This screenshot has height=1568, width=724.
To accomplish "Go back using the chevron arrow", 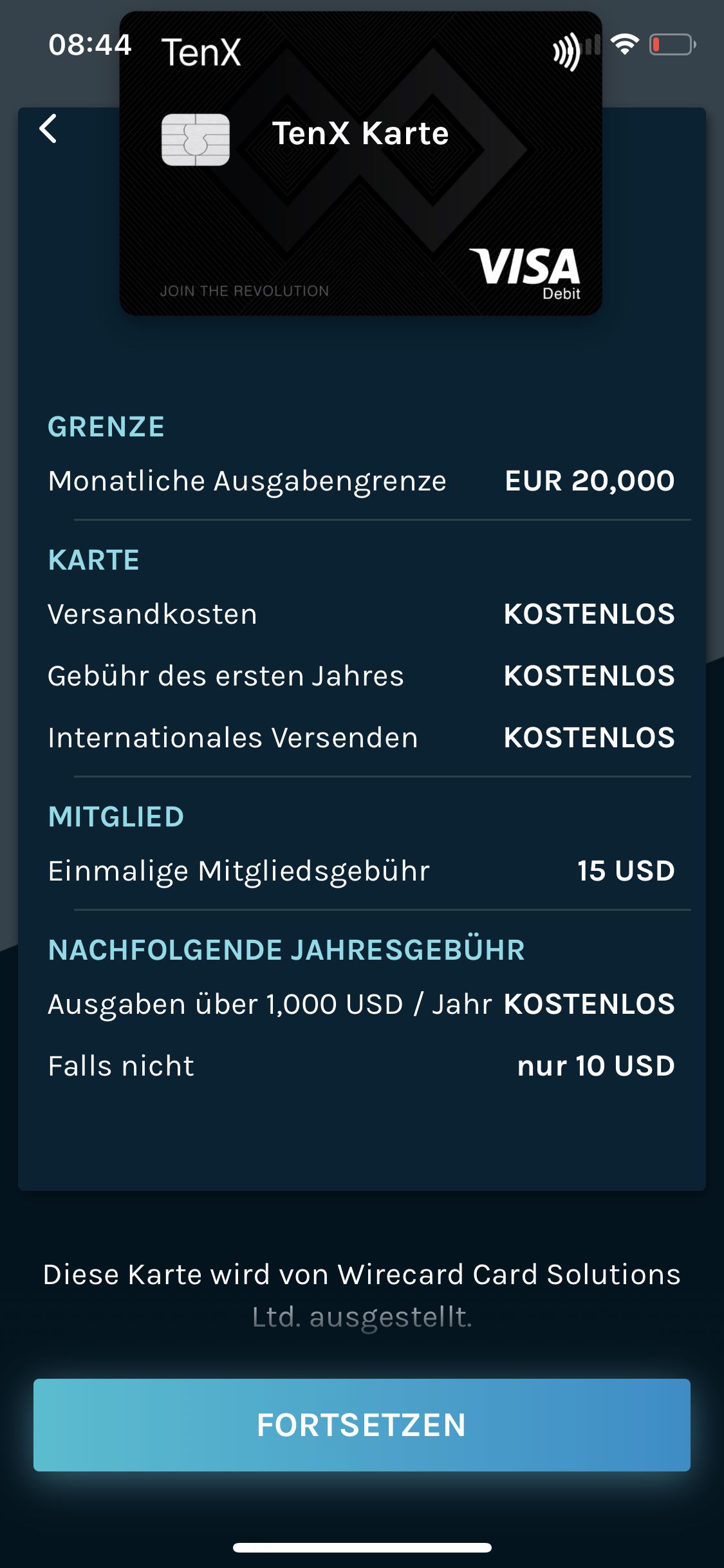I will [48, 131].
